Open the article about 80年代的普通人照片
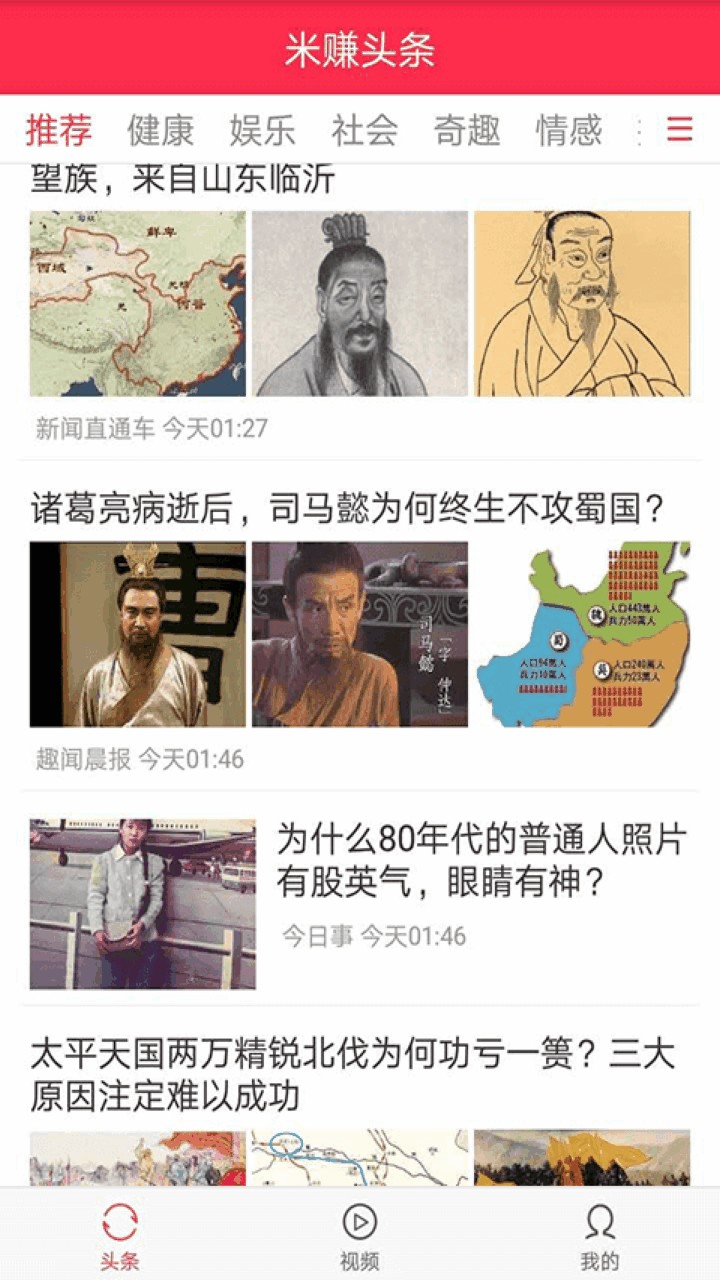The image size is (720, 1280). click(482, 860)
